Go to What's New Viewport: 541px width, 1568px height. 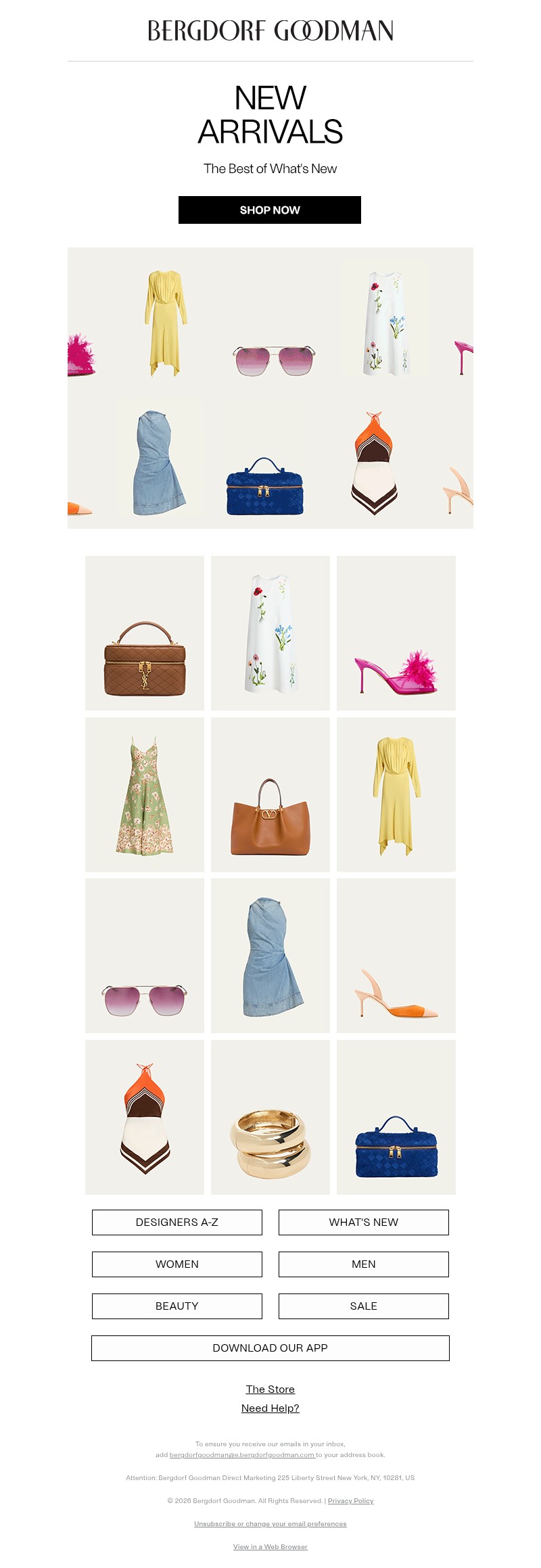point(364,1222)
